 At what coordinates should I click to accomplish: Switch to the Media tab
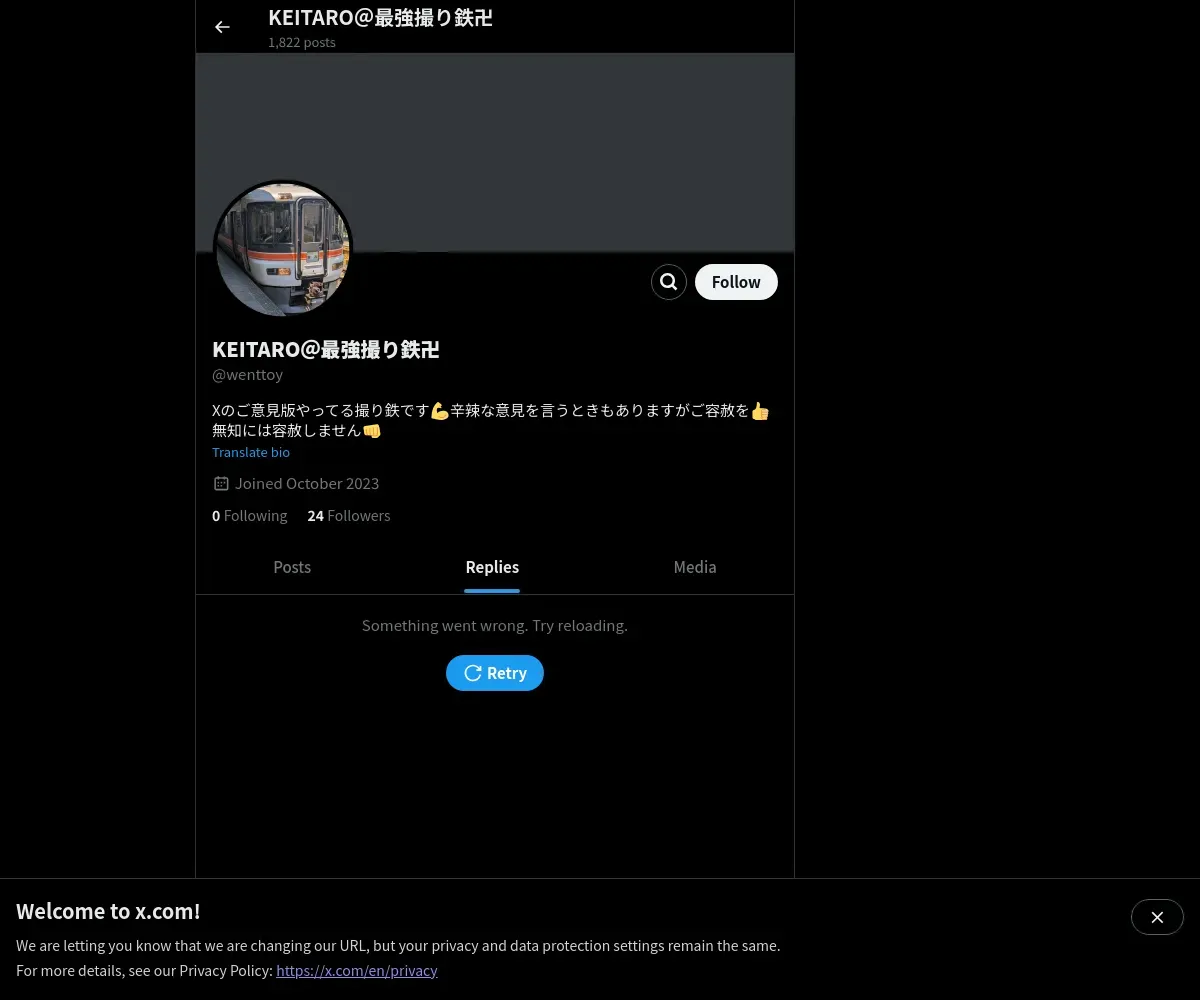point(695,567)
